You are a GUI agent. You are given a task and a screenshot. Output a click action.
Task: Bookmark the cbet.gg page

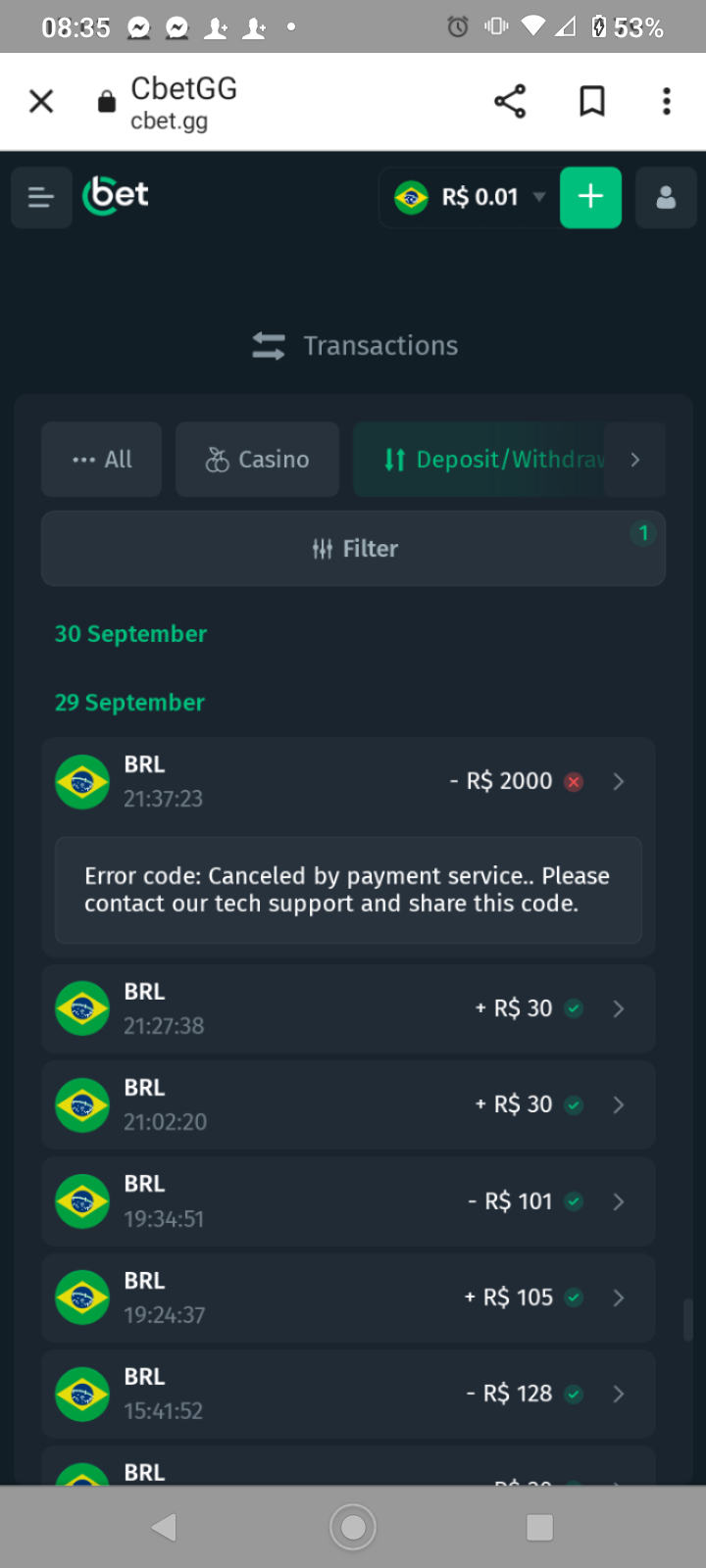pyautogui.click(x=592, y=101)
